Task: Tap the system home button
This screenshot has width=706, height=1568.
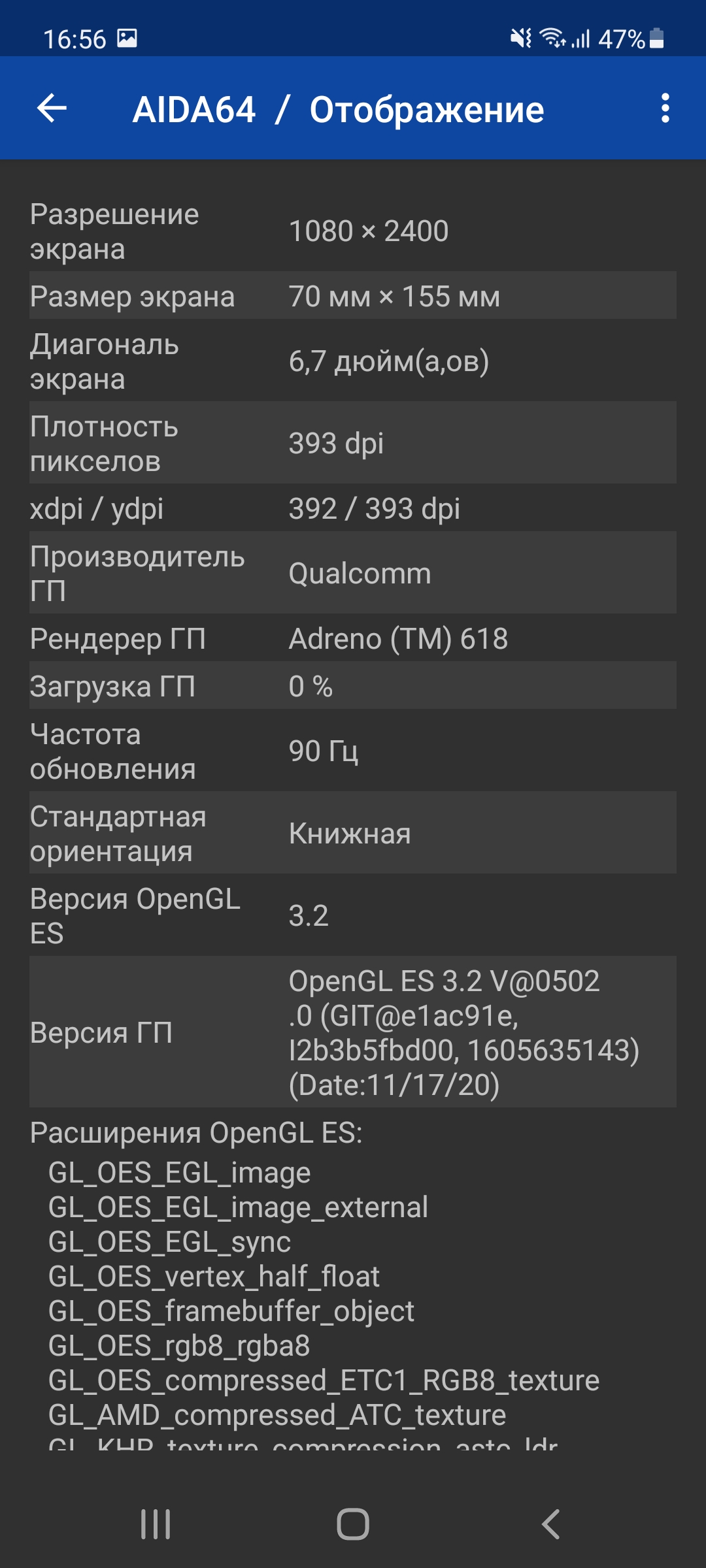Action: tap(353, 1524)
